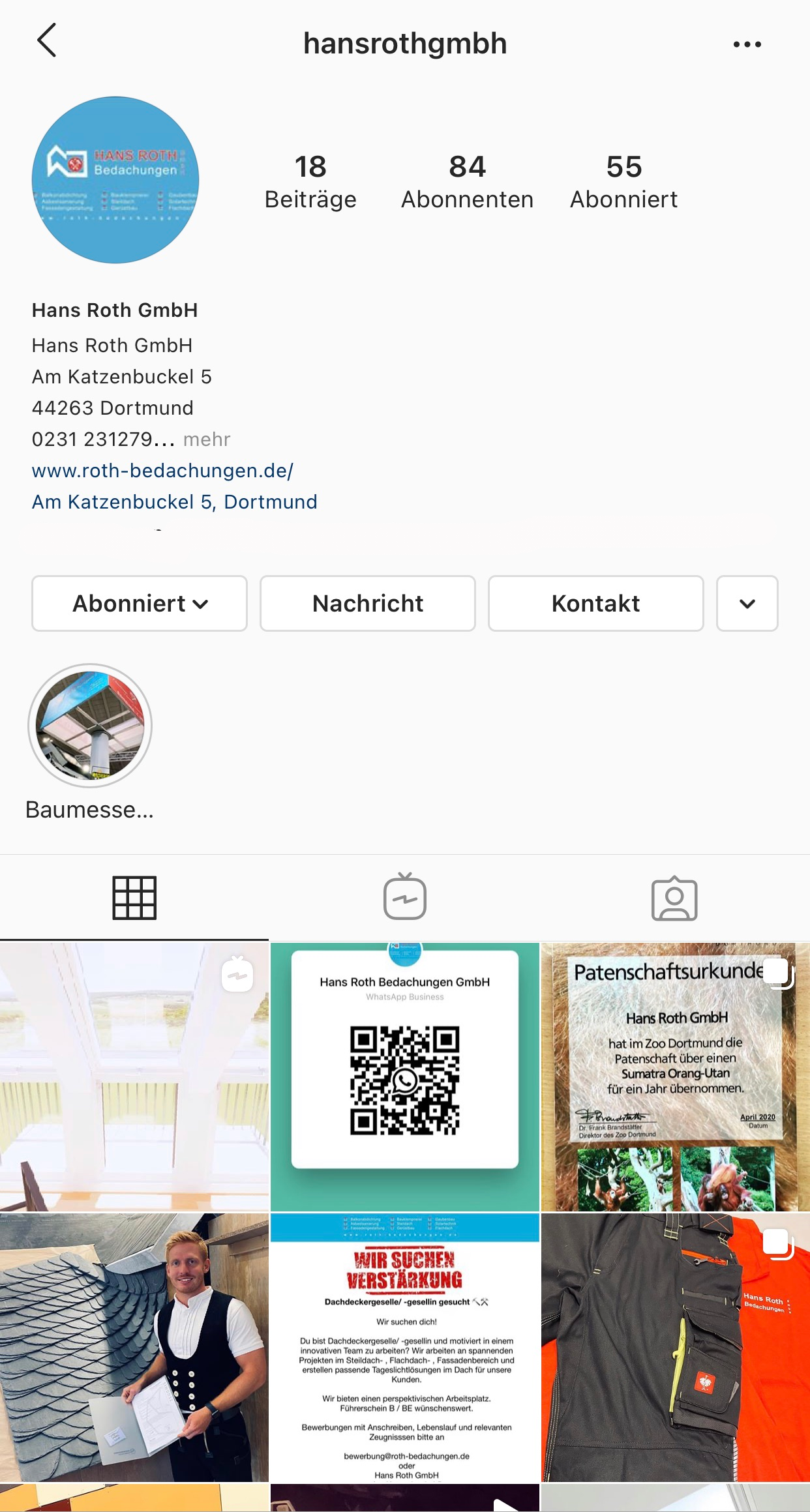810x1512 pixels.
Task: Open the Patenschaftsurkunde post
Action: click(x=675, y=1077)
